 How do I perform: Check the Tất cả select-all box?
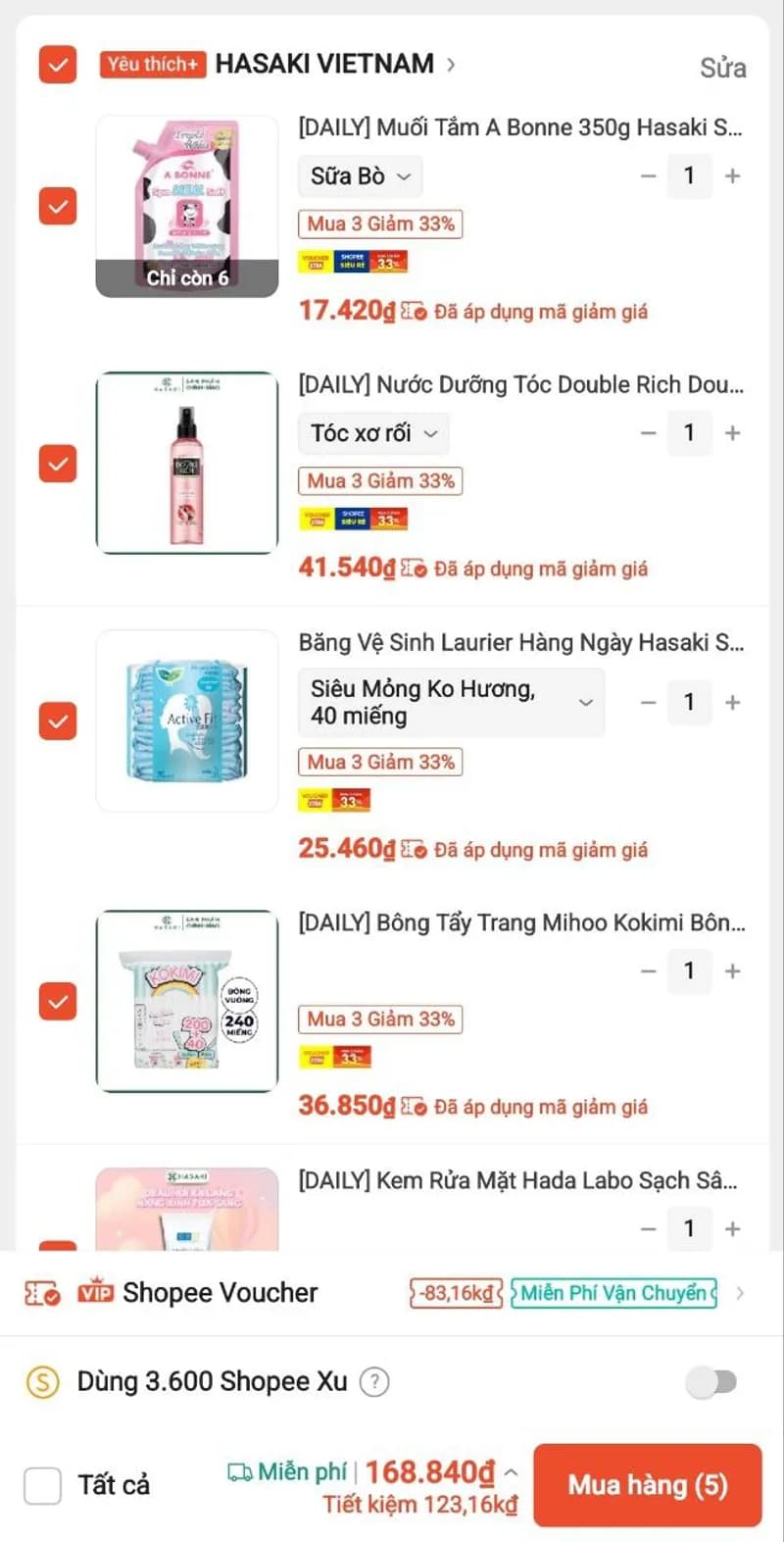tap(43, 1485)
